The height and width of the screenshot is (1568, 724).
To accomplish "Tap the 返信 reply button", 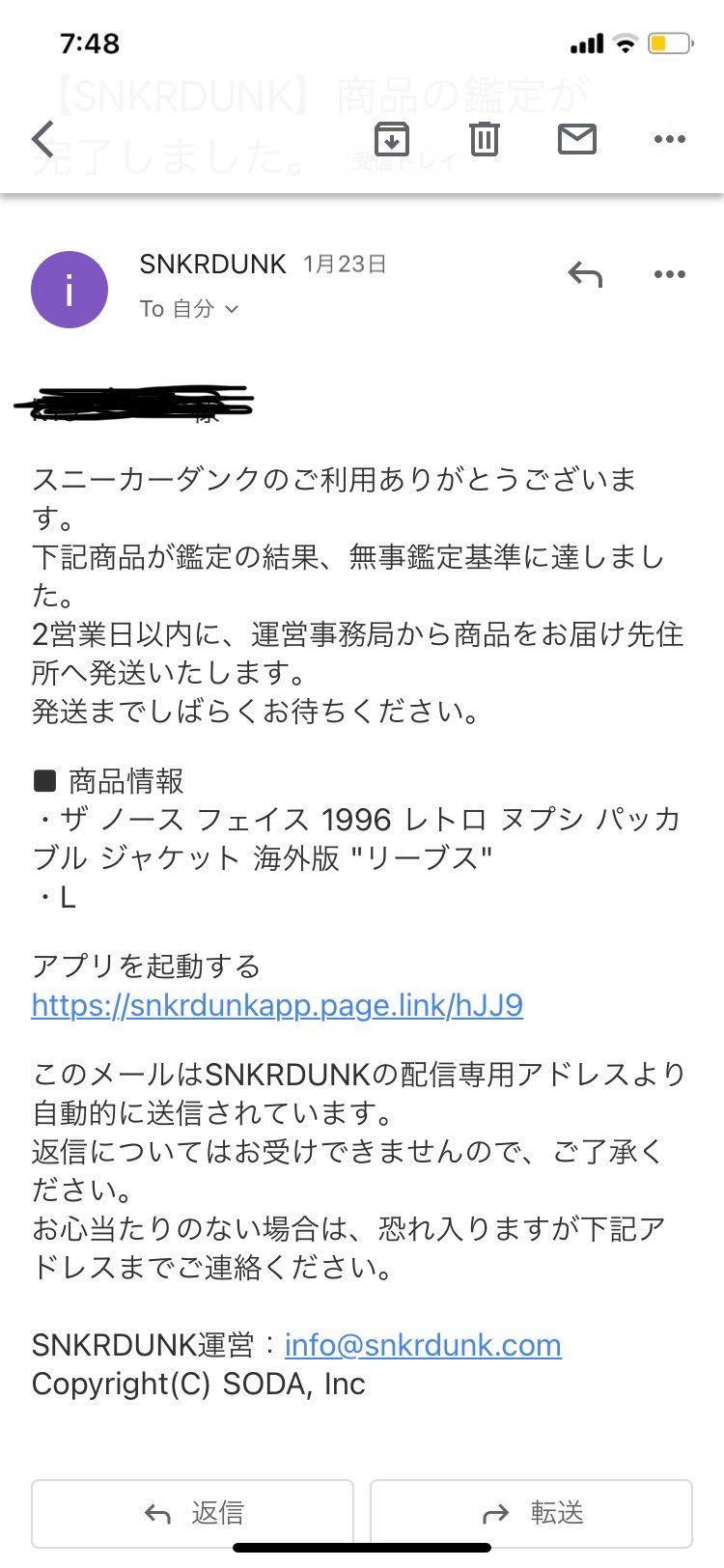I will pos(193,1513).
